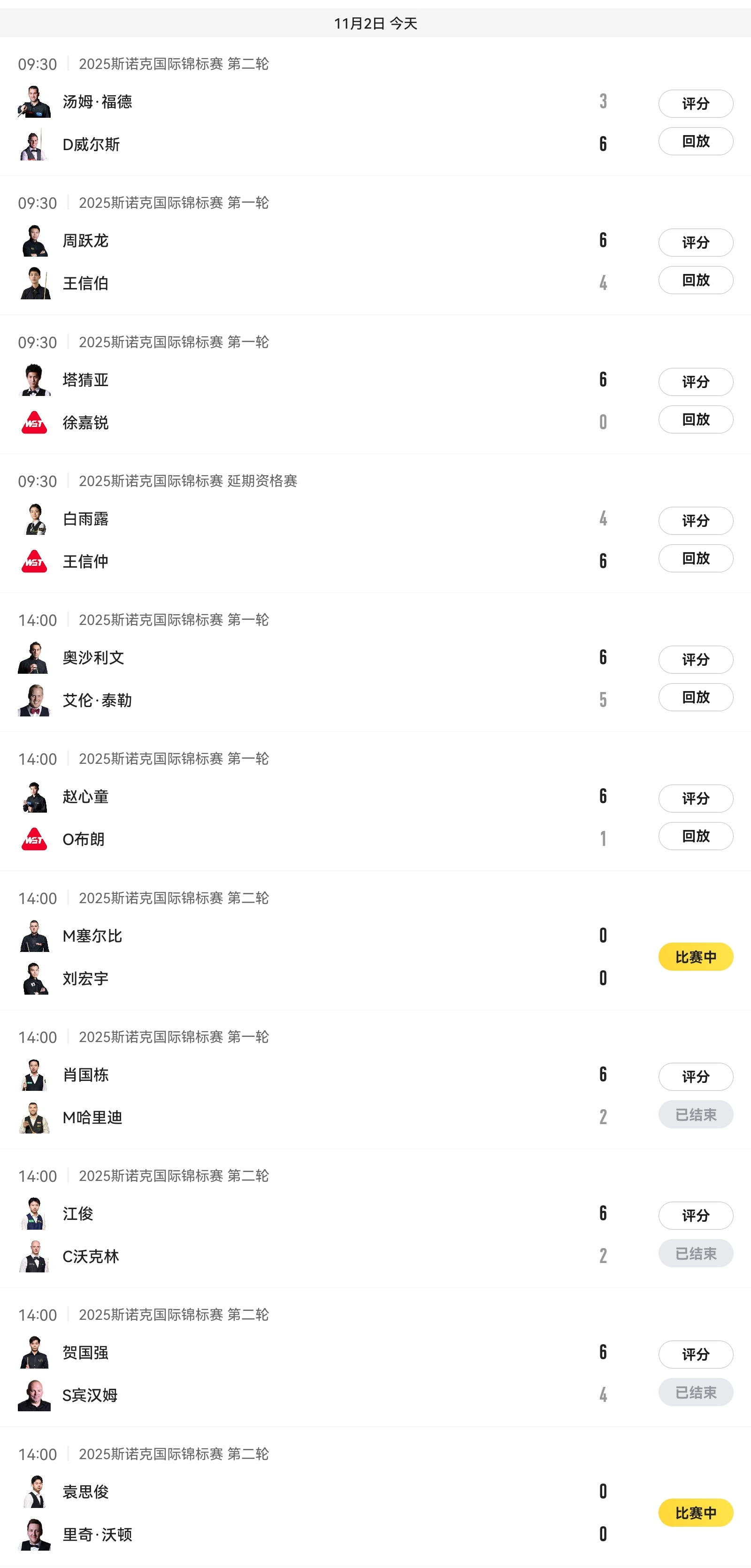Tap 评分 for 汤姆·福德 vs D威尔斯
The image size is (751, 1568).
(x=695, y=104)
